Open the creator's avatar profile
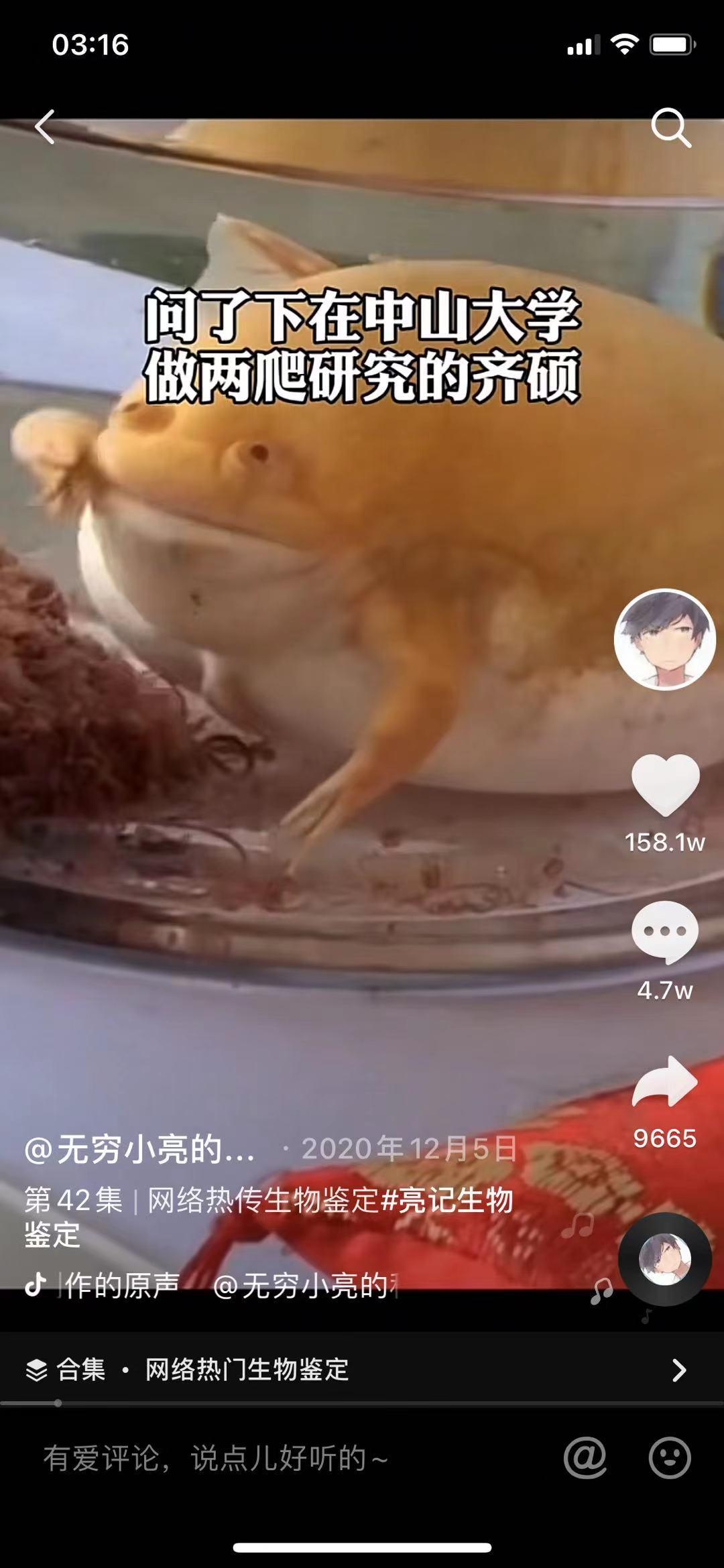 (664, 640)
